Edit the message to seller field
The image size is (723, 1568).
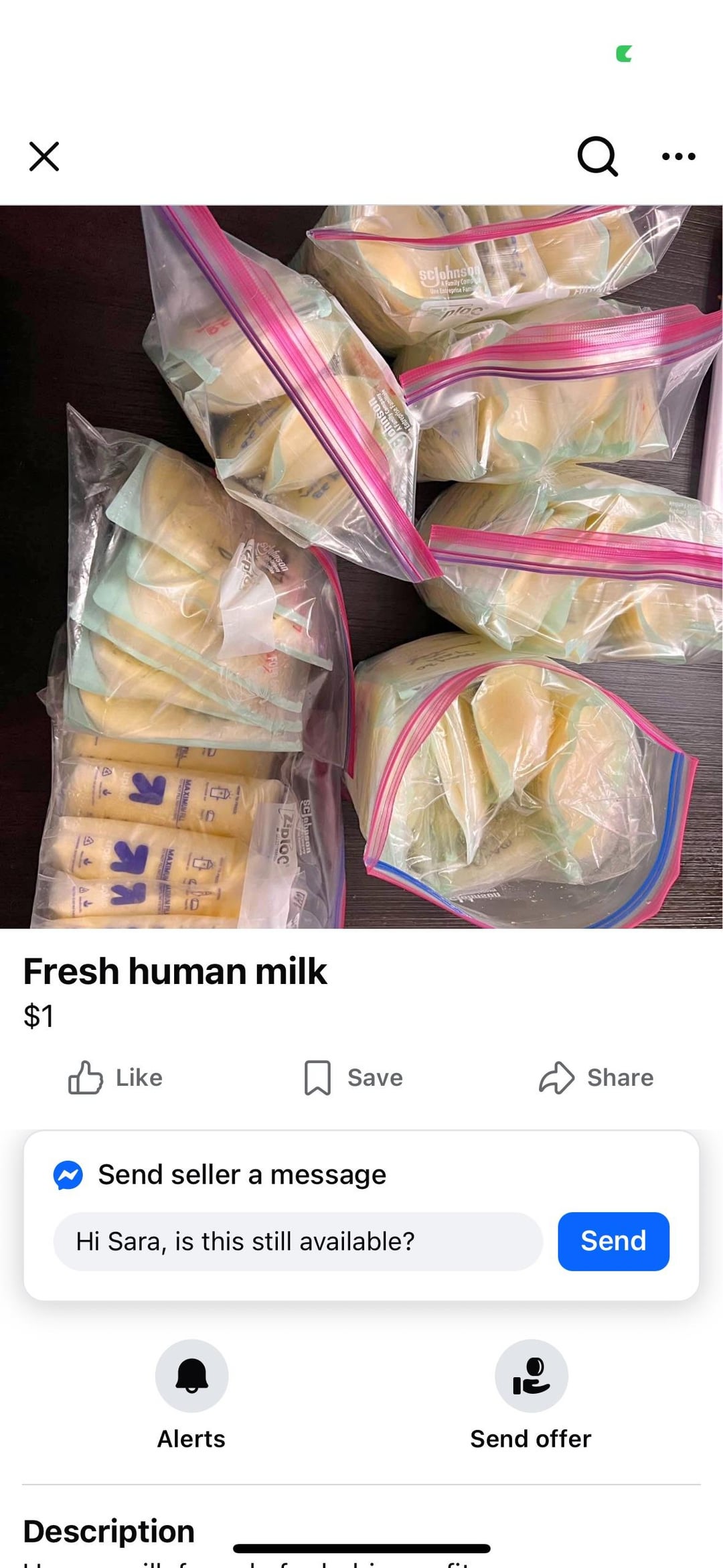(x=298, y=1241)
